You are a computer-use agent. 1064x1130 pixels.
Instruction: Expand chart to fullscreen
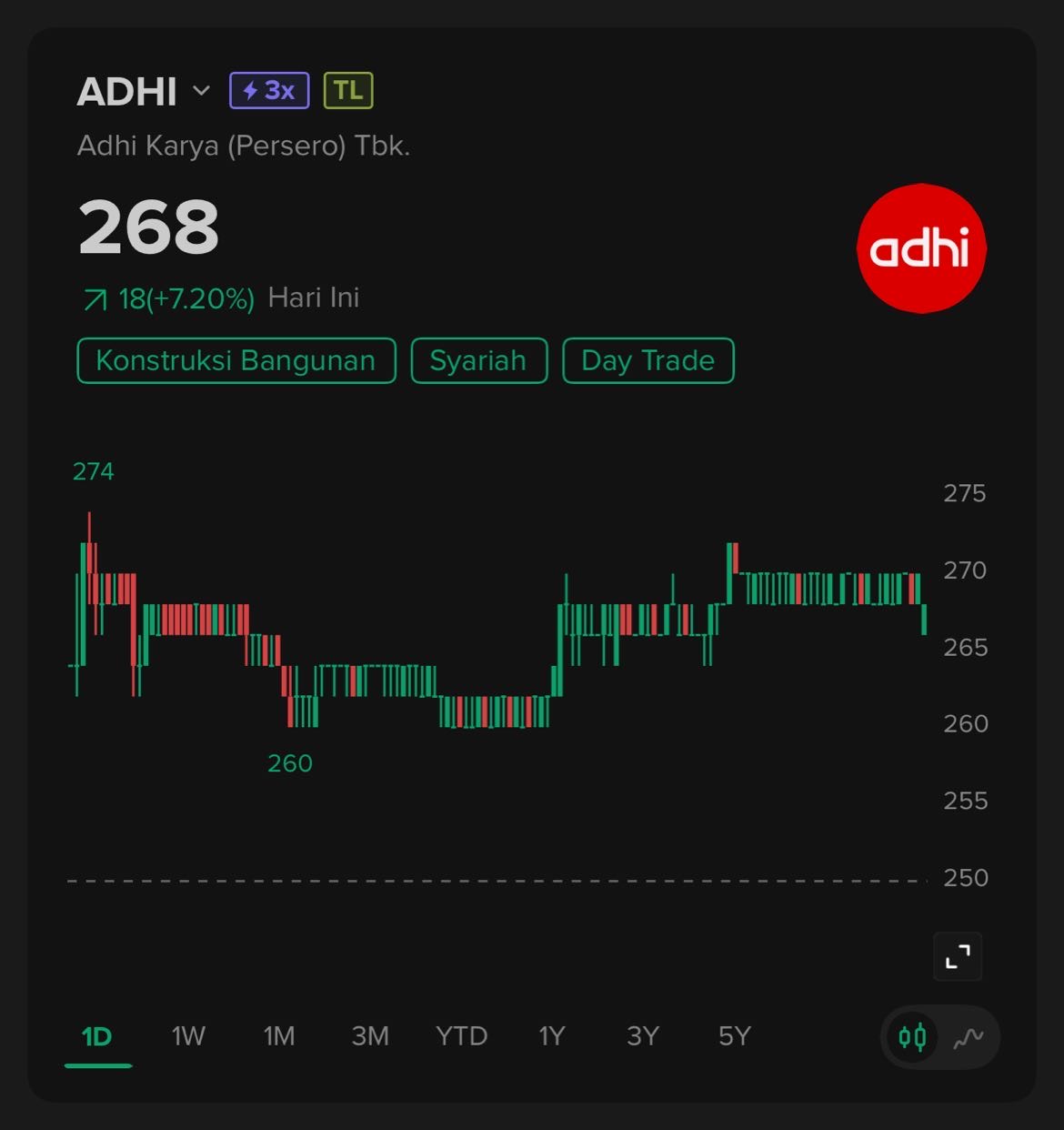[958, 956]
